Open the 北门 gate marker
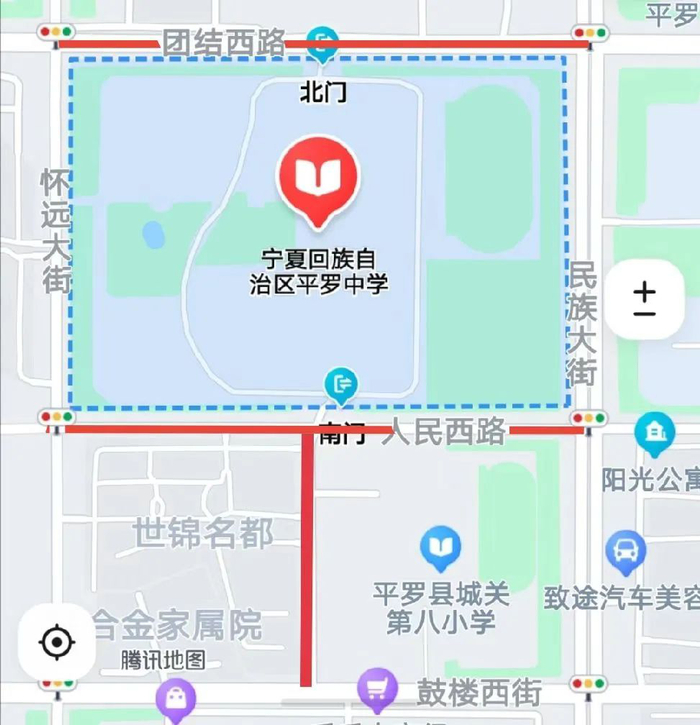 pos(323,43)
